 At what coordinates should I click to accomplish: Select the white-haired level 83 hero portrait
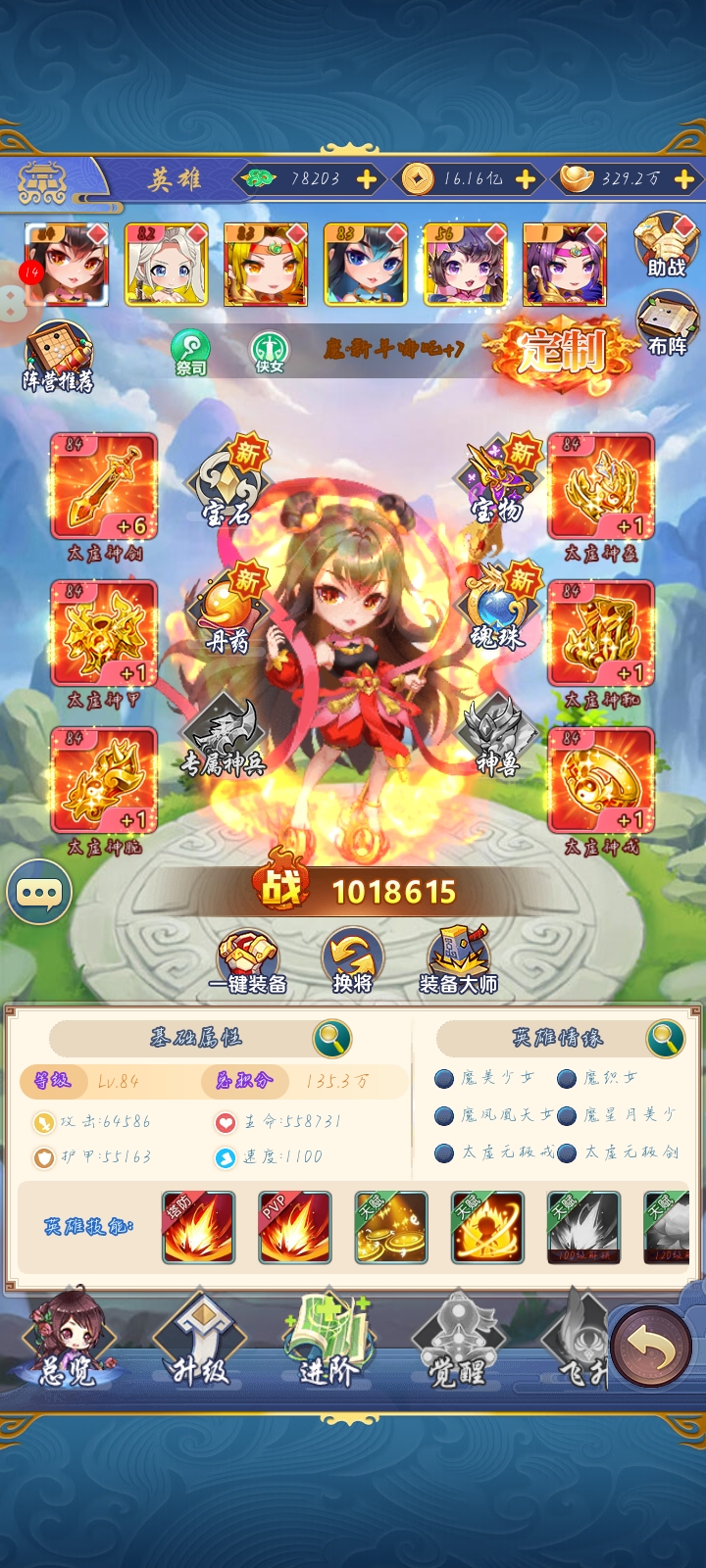pyautogui.click(x=166, y=266)
